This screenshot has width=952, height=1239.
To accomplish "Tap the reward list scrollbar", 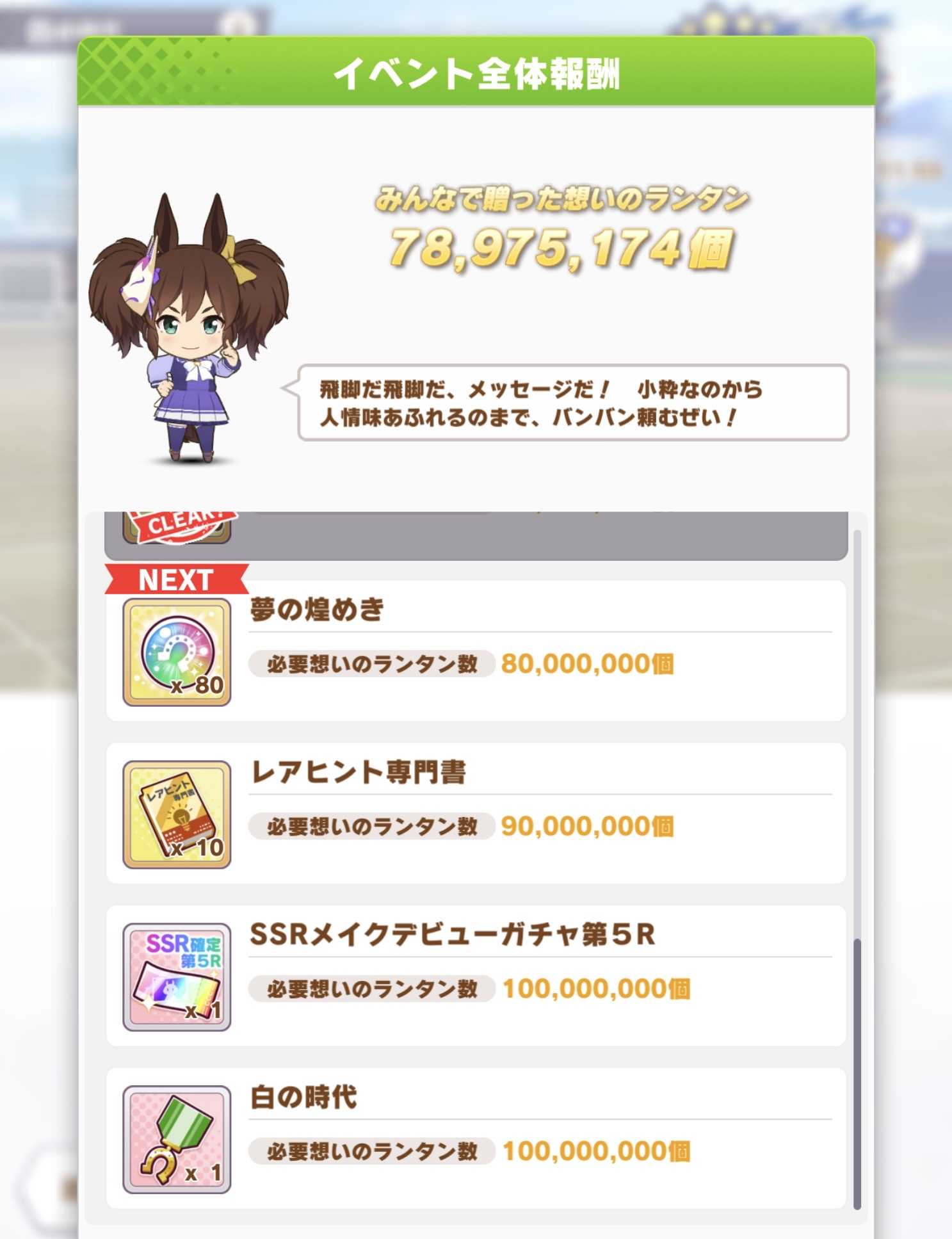I will [857, 1073].
